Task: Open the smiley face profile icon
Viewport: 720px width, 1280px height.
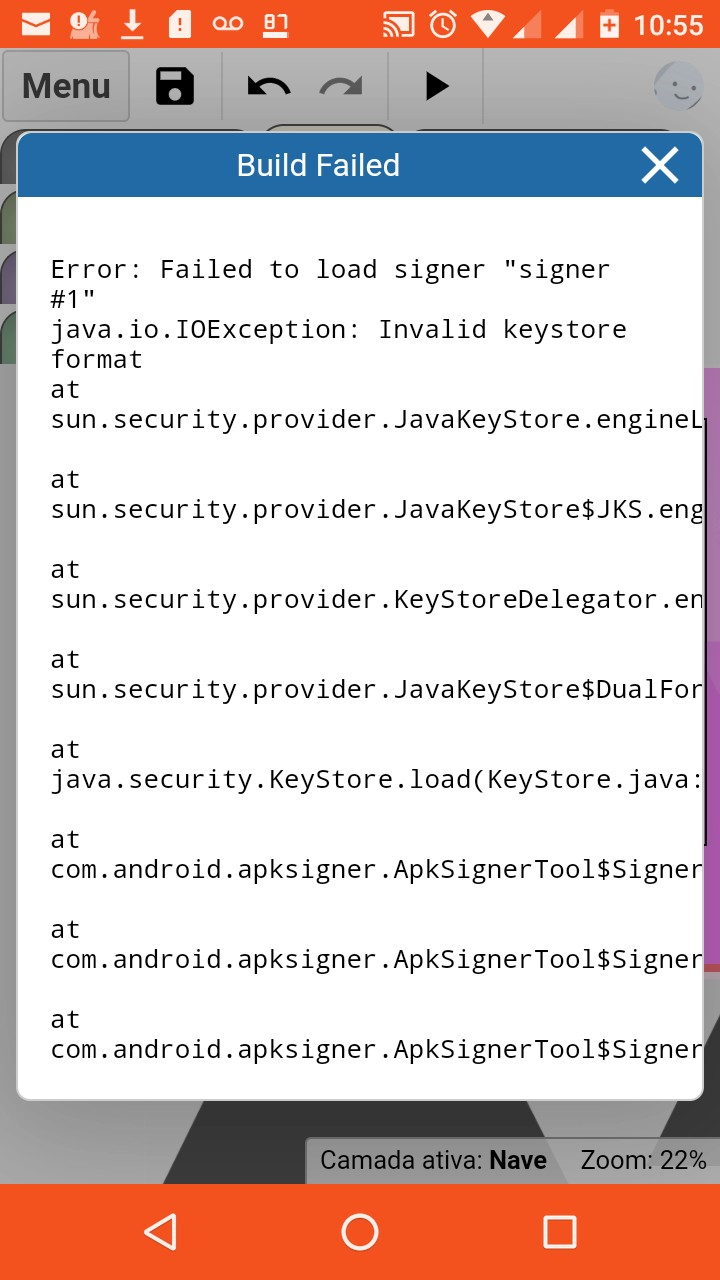Action: 679,87
